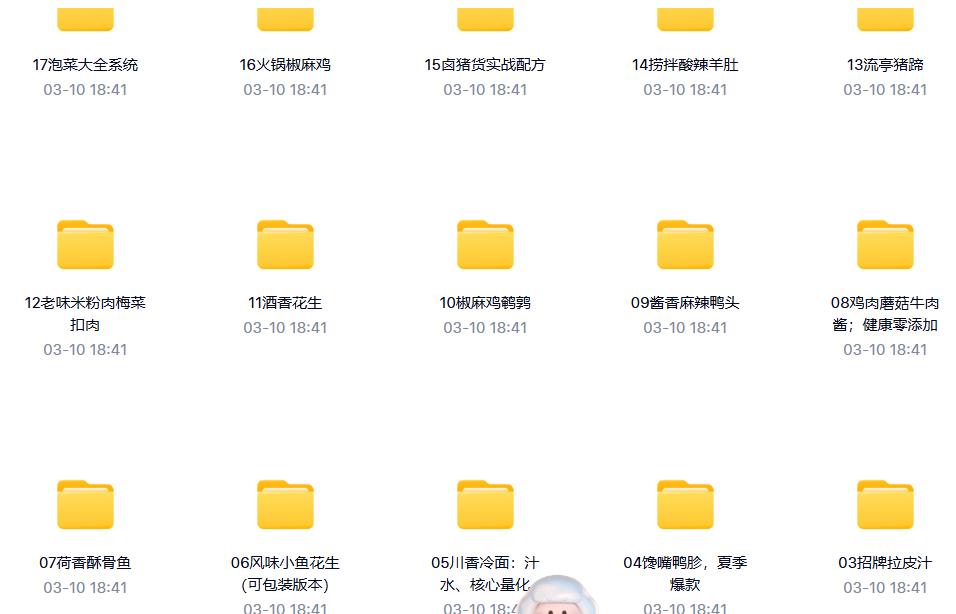The width and height of the screenshot is (956, 614).
Task: Open folder 11酒香花生
Action: click(x=285, y=245)
